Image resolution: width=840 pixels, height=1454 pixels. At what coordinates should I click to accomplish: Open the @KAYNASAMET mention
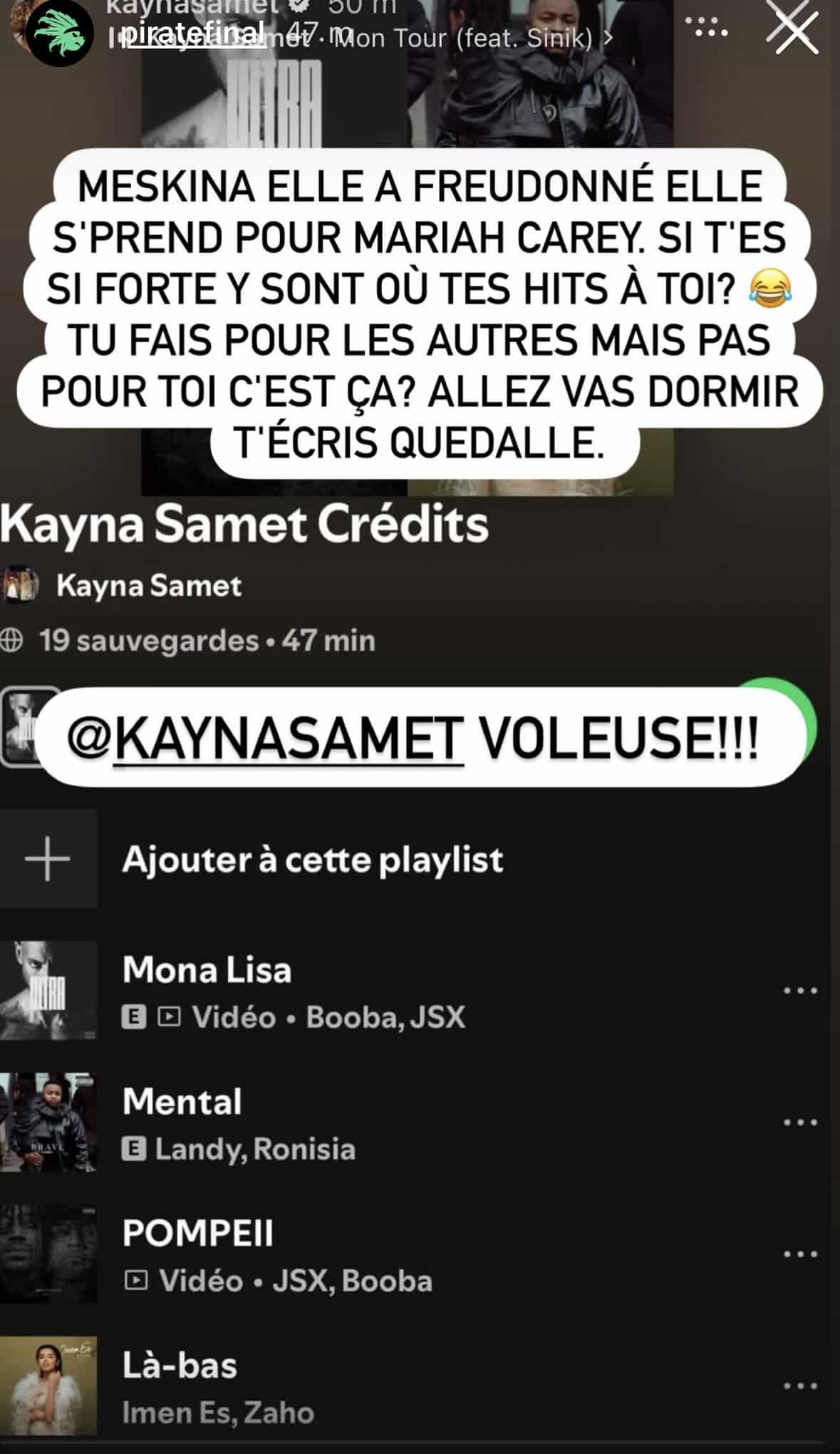[x=289, y=737]
